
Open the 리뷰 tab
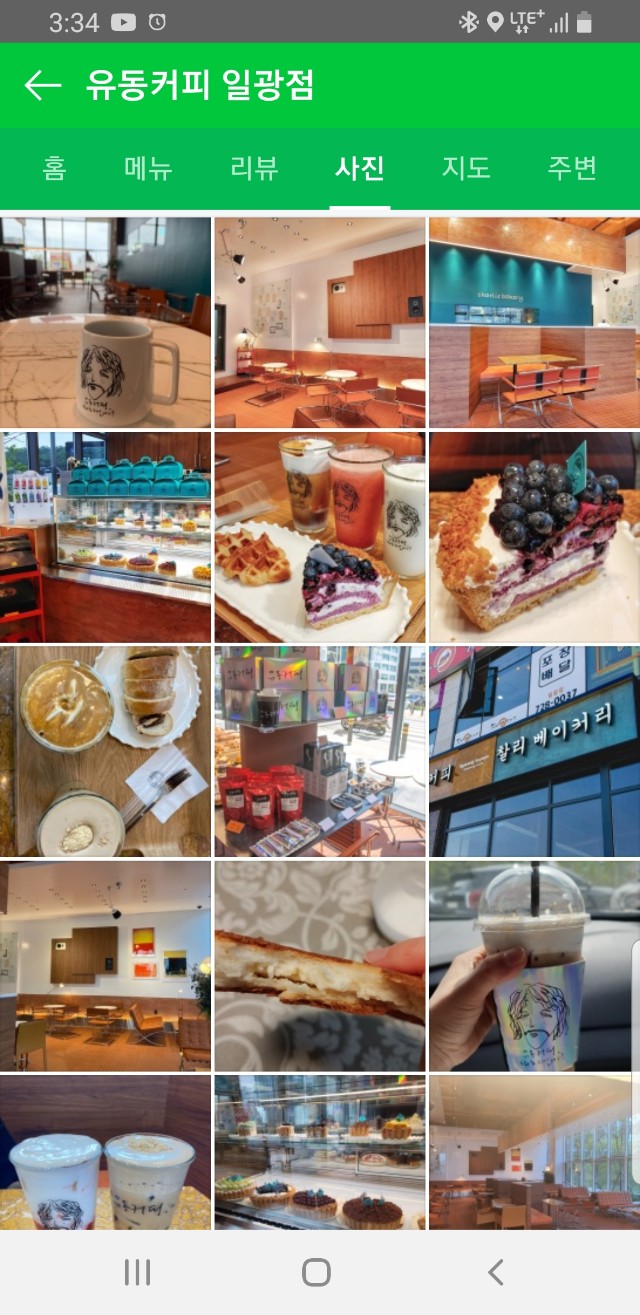253,168
